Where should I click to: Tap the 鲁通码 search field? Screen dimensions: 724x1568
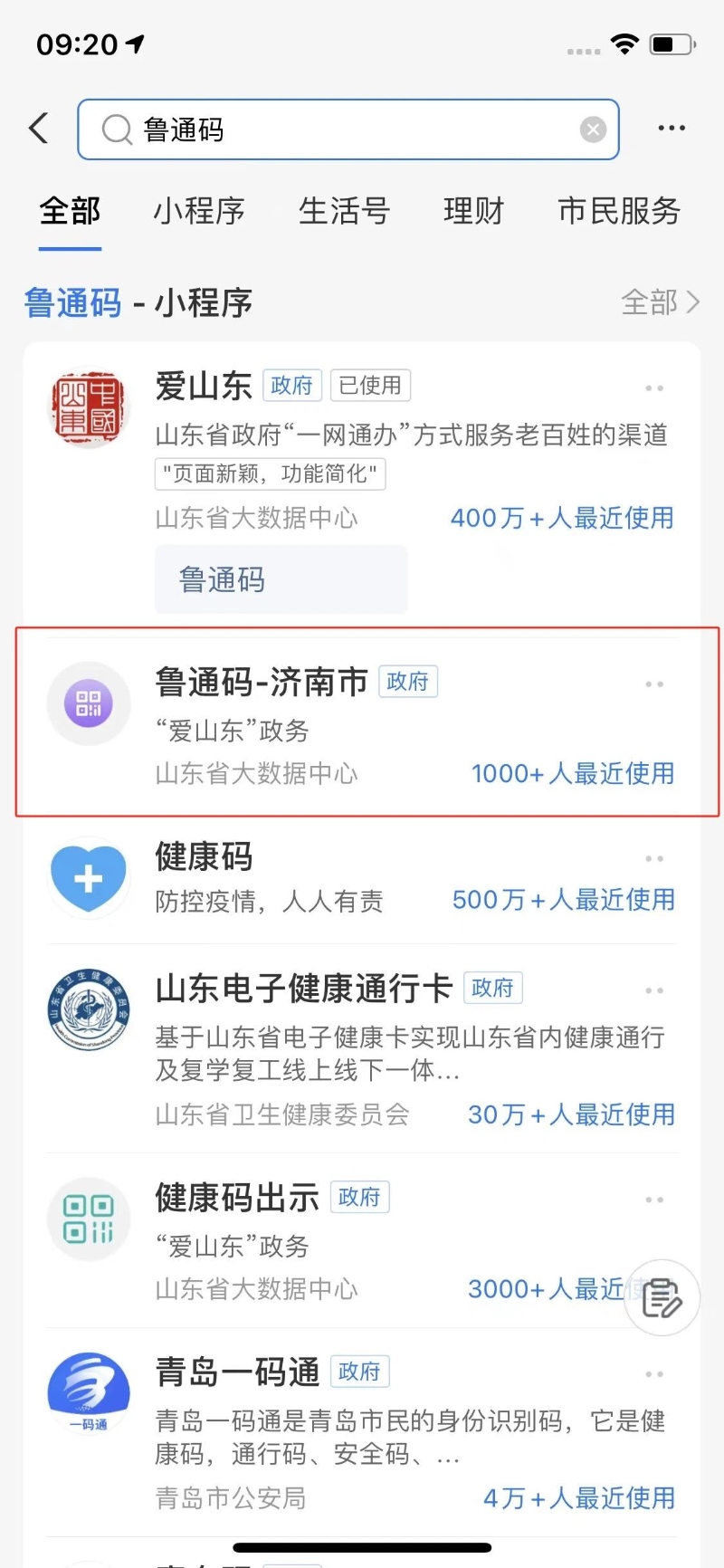348,129
